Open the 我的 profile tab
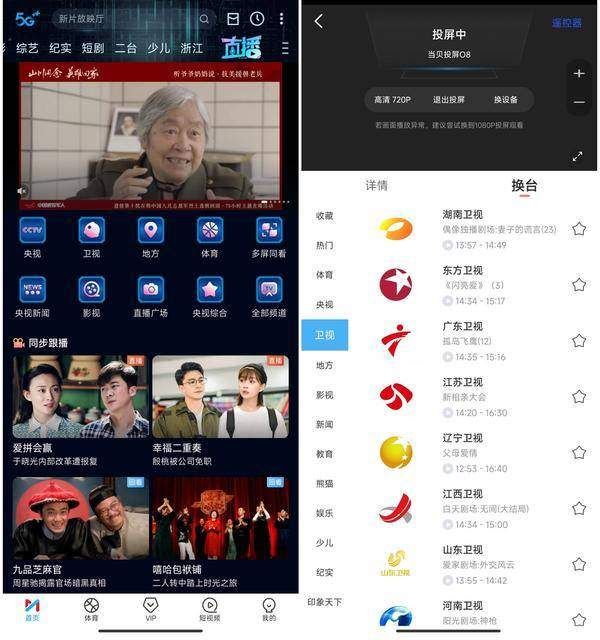Viewport: 600px width, 640px height. [269, 609]
